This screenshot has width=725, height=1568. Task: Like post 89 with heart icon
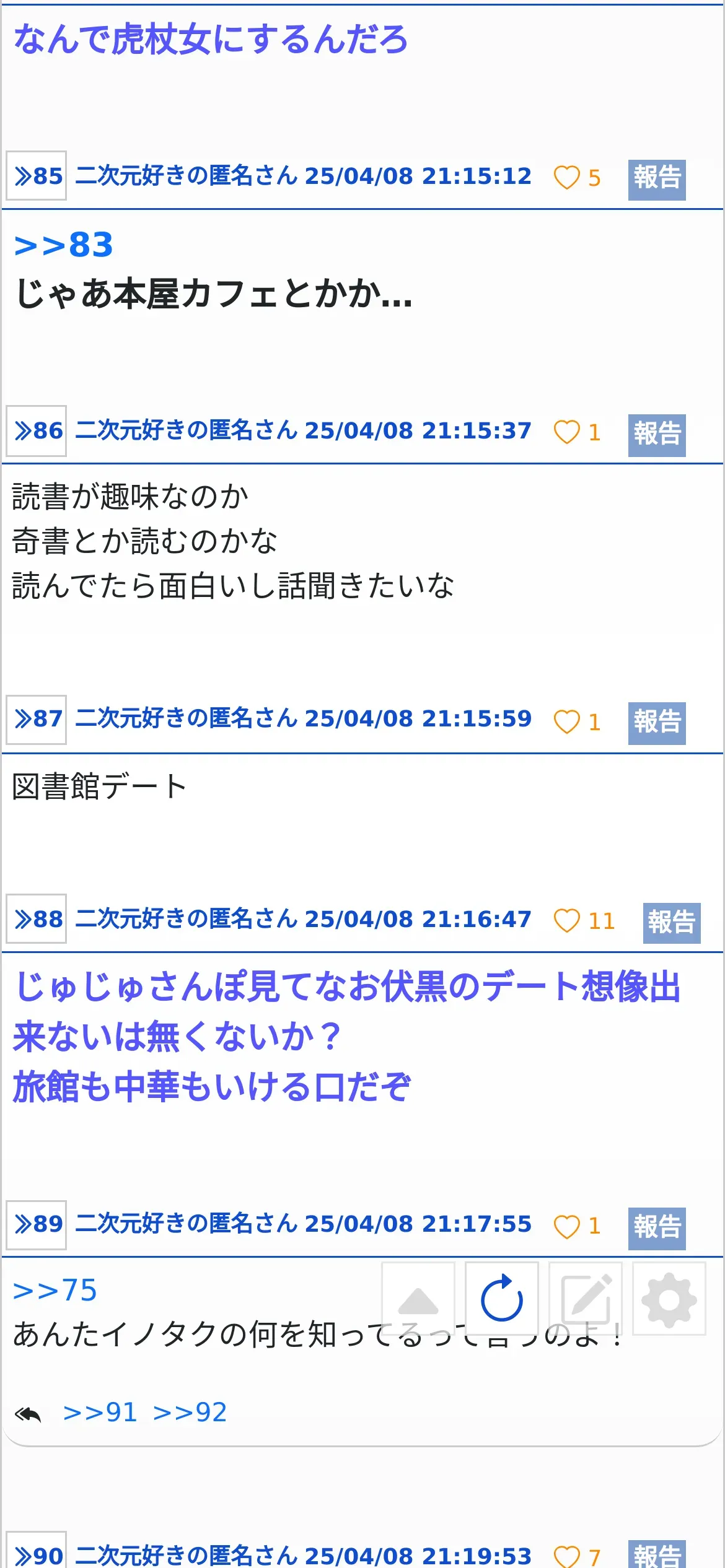[566, 1226]
